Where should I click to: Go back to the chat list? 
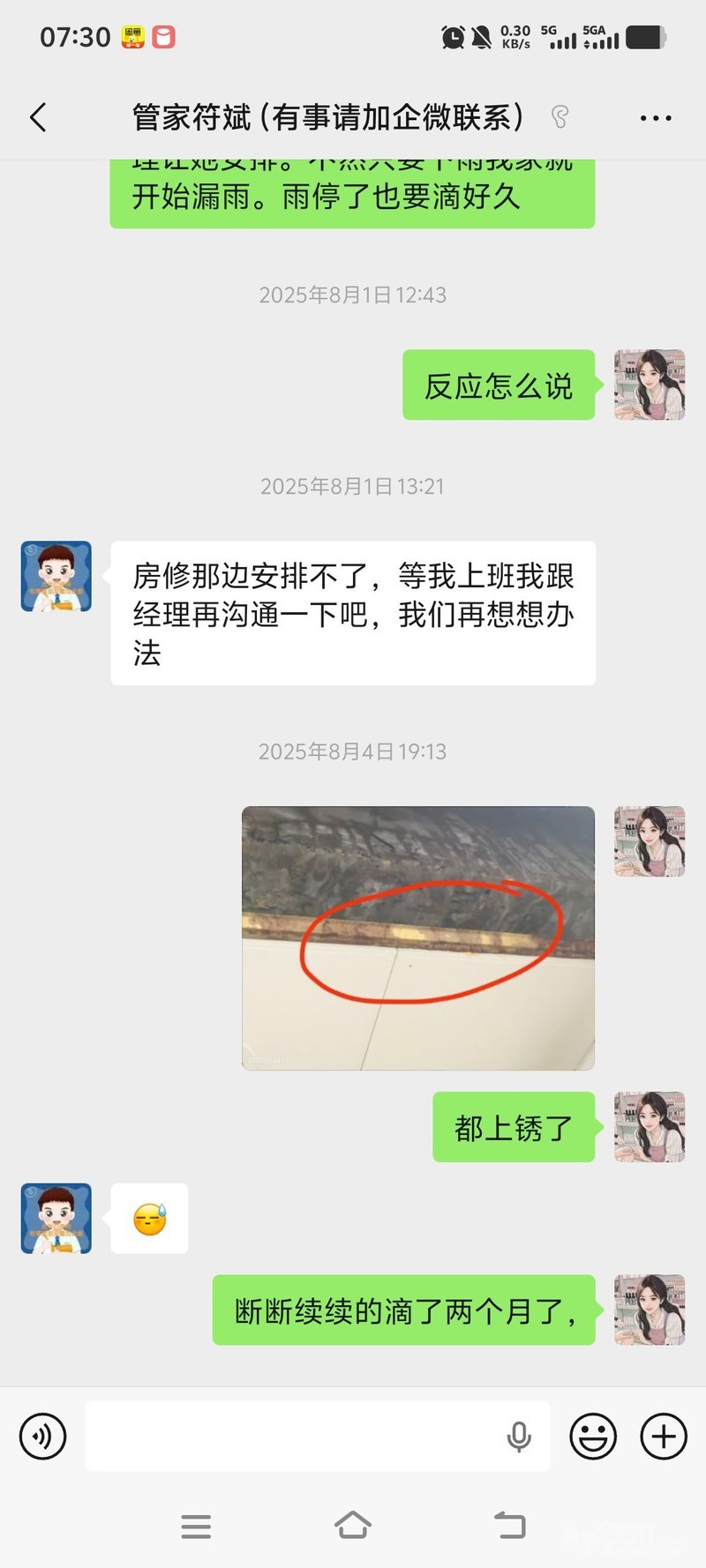coord(38,117)
